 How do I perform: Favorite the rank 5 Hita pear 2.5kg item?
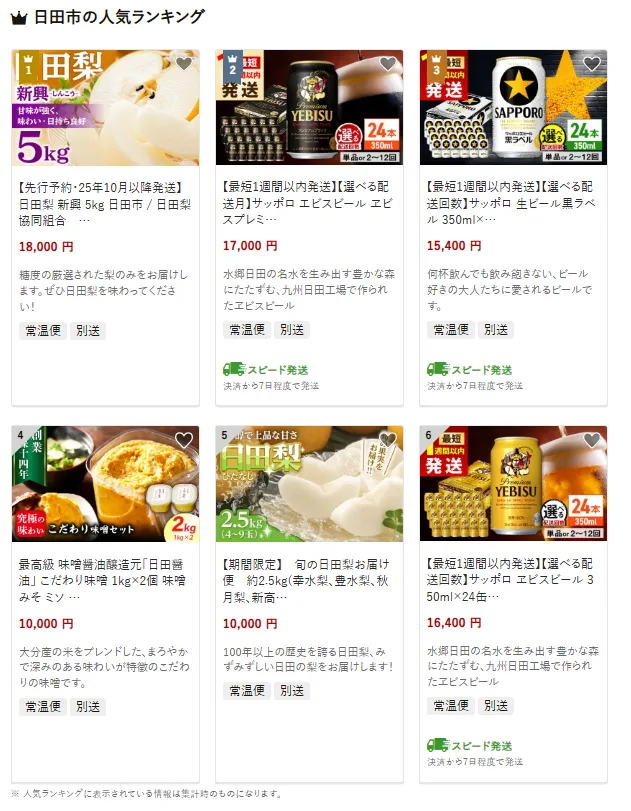point(388,440)
